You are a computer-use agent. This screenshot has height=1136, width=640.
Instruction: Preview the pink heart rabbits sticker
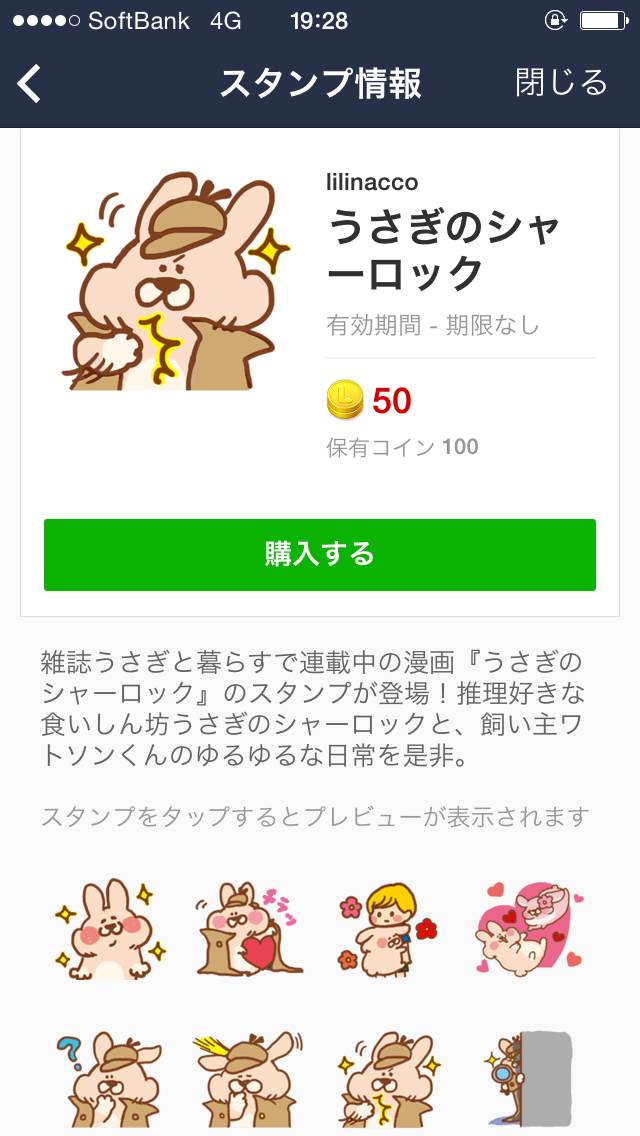529,929
